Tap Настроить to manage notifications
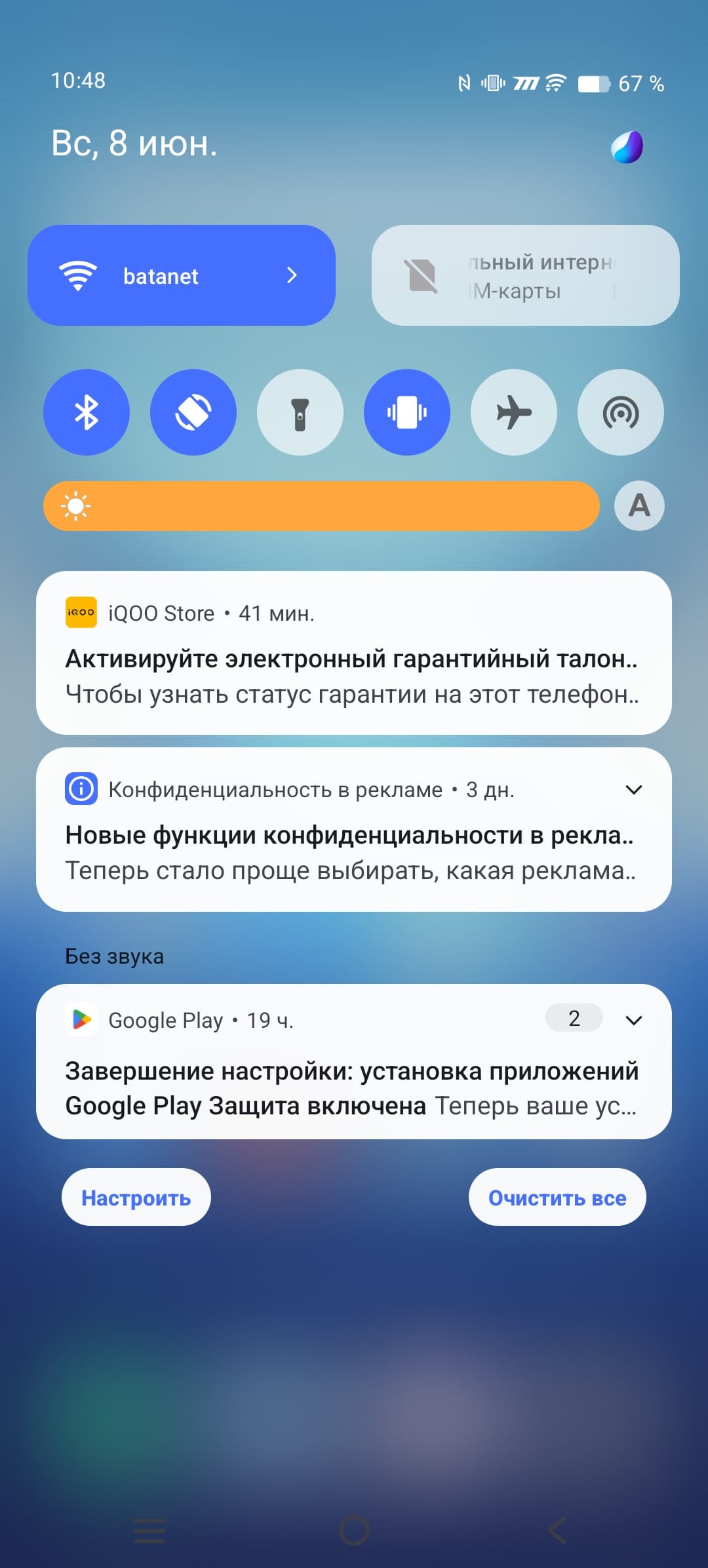 (x=136, y=1198)
